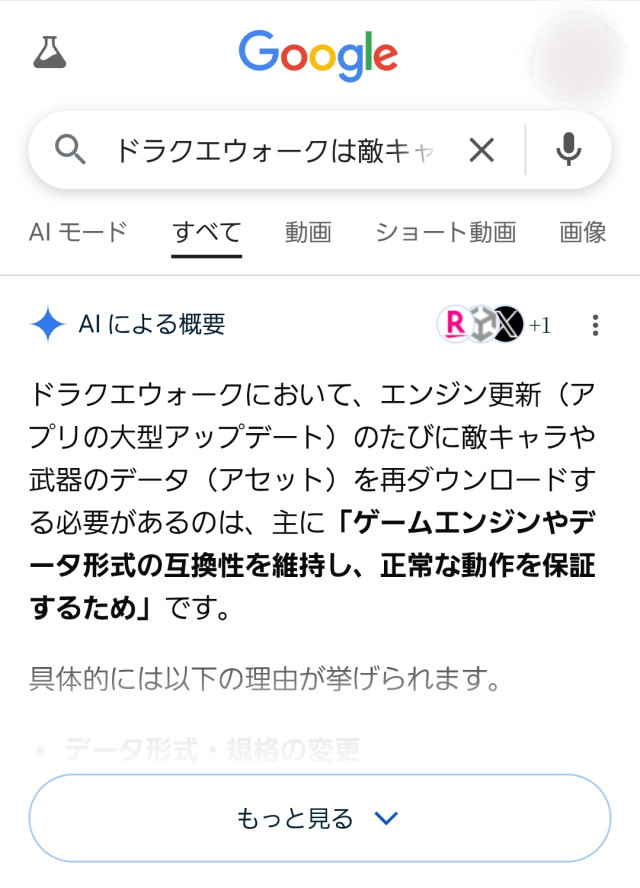Switch to the AI モード tab
This screenshot has width=640, height=888.
pos(78,233)
